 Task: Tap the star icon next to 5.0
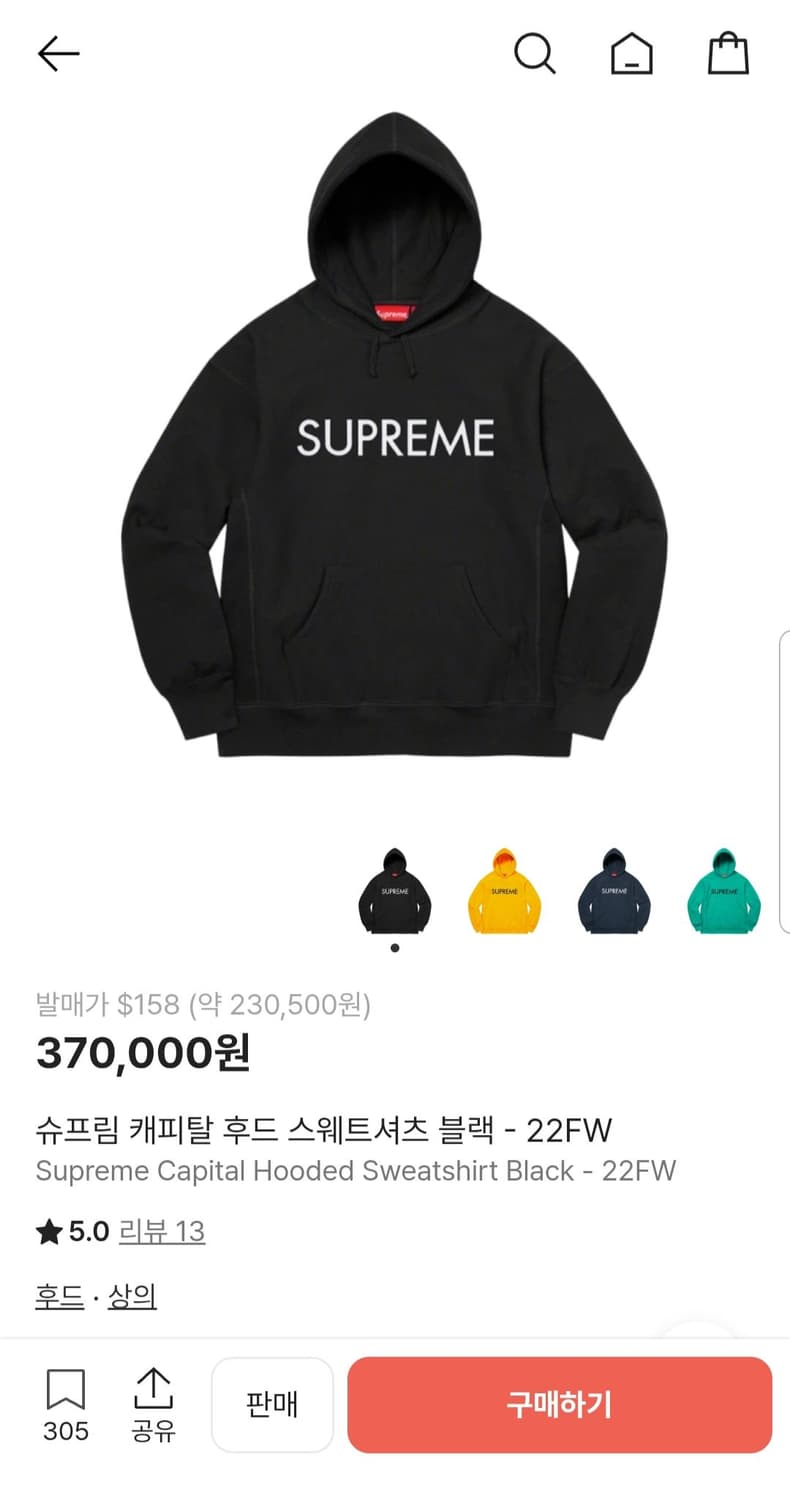click(x=48, y=1232)
